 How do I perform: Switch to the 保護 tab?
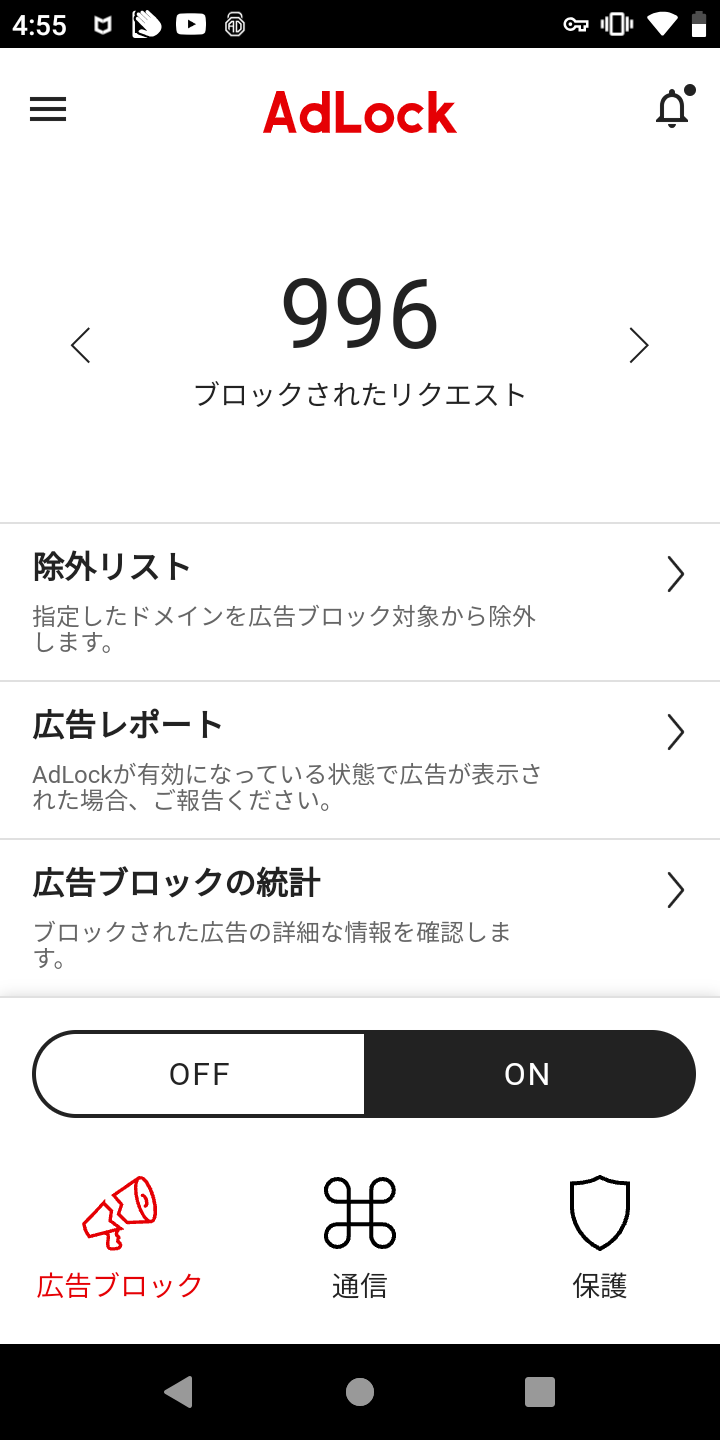click(x=598, y=1235)
